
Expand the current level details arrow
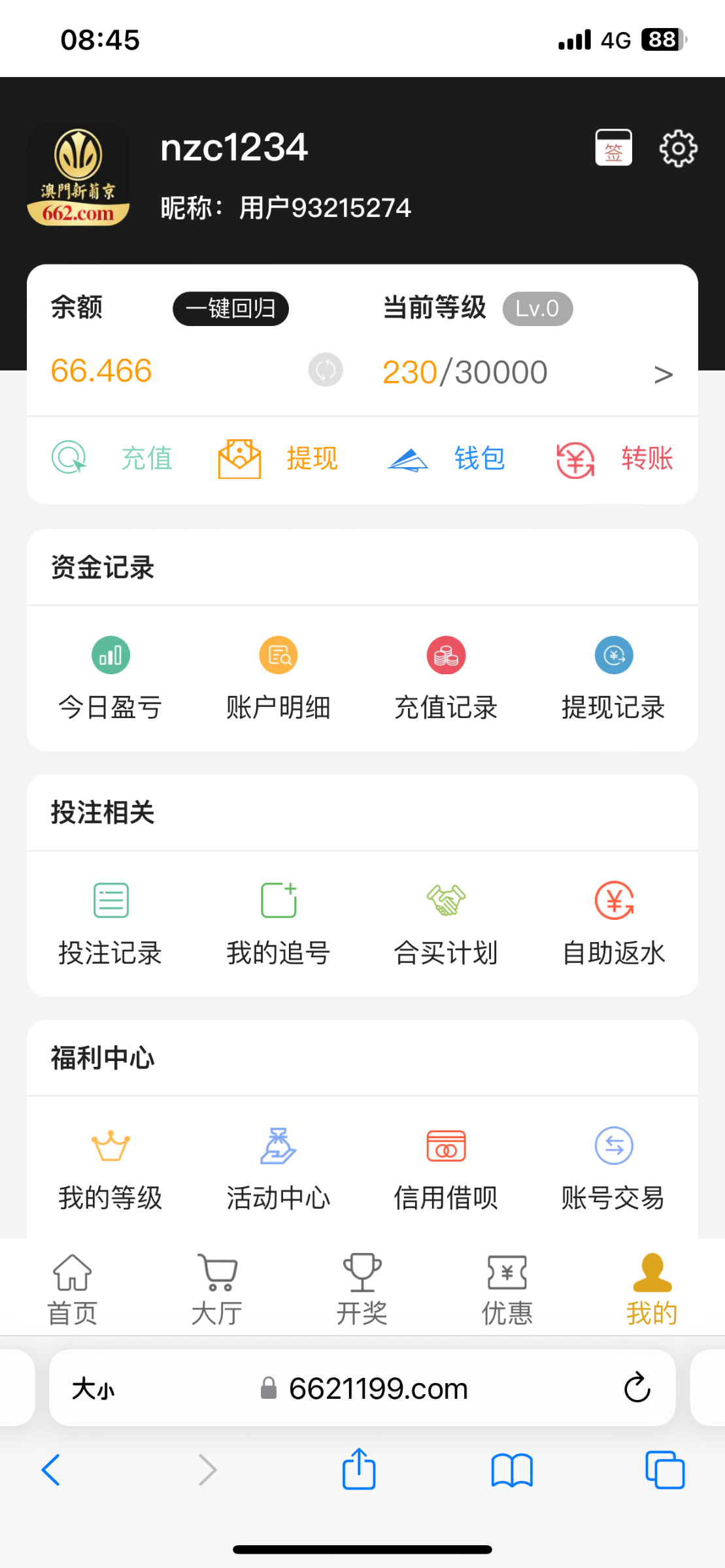(x=663, y=374)
